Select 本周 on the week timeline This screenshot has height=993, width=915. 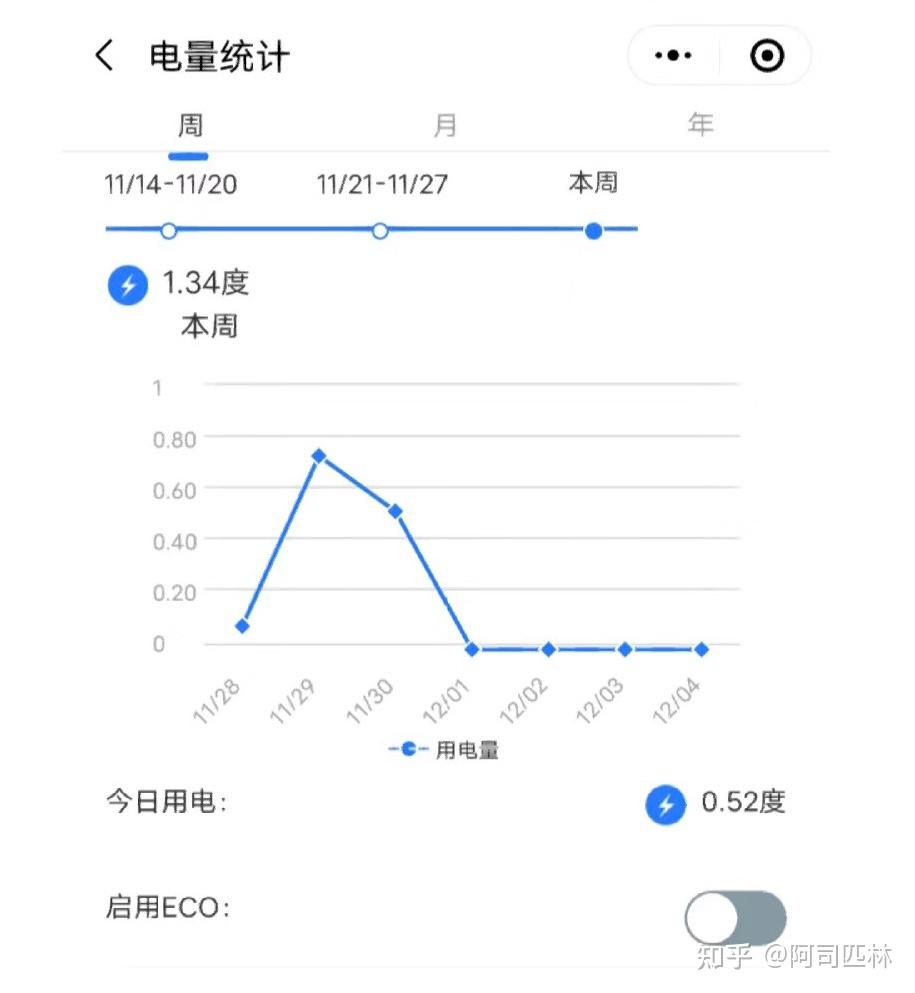click(593, 230)
